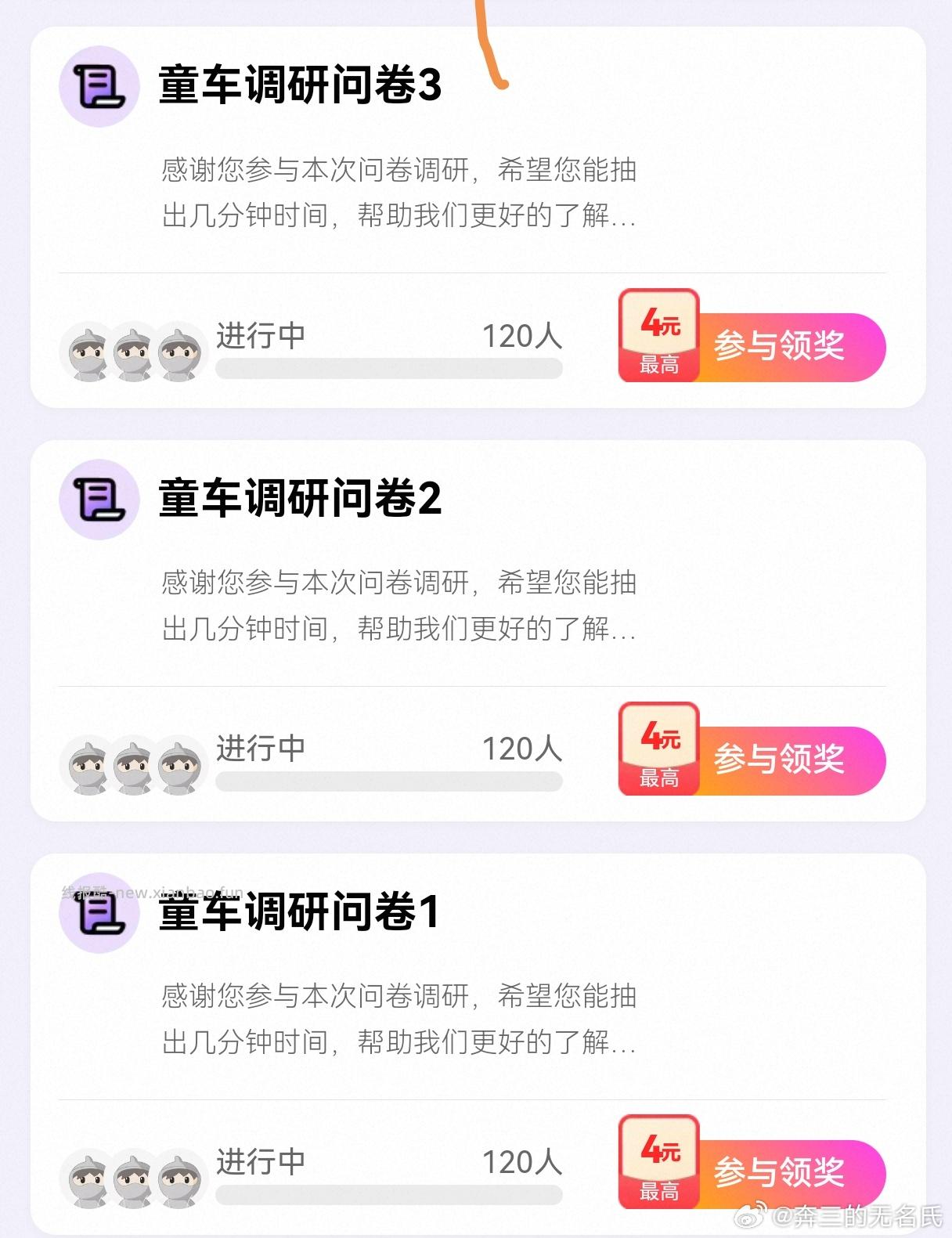The width and height of the screenshot is (952, 1238).
Task: Tap 参与领奖 button on 童车调研问卷3
Action: click(x=780, y=347)
